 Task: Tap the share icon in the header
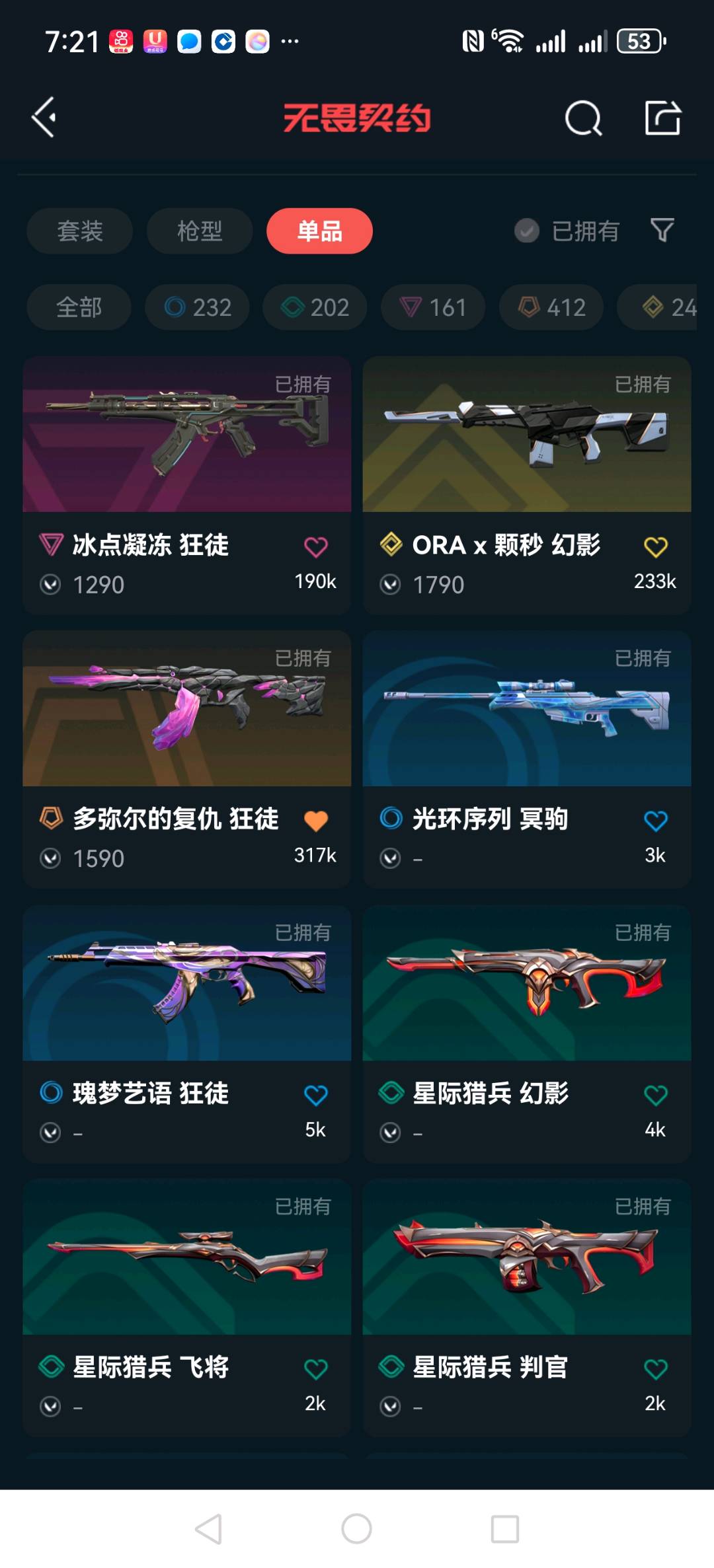coord(662,118)
